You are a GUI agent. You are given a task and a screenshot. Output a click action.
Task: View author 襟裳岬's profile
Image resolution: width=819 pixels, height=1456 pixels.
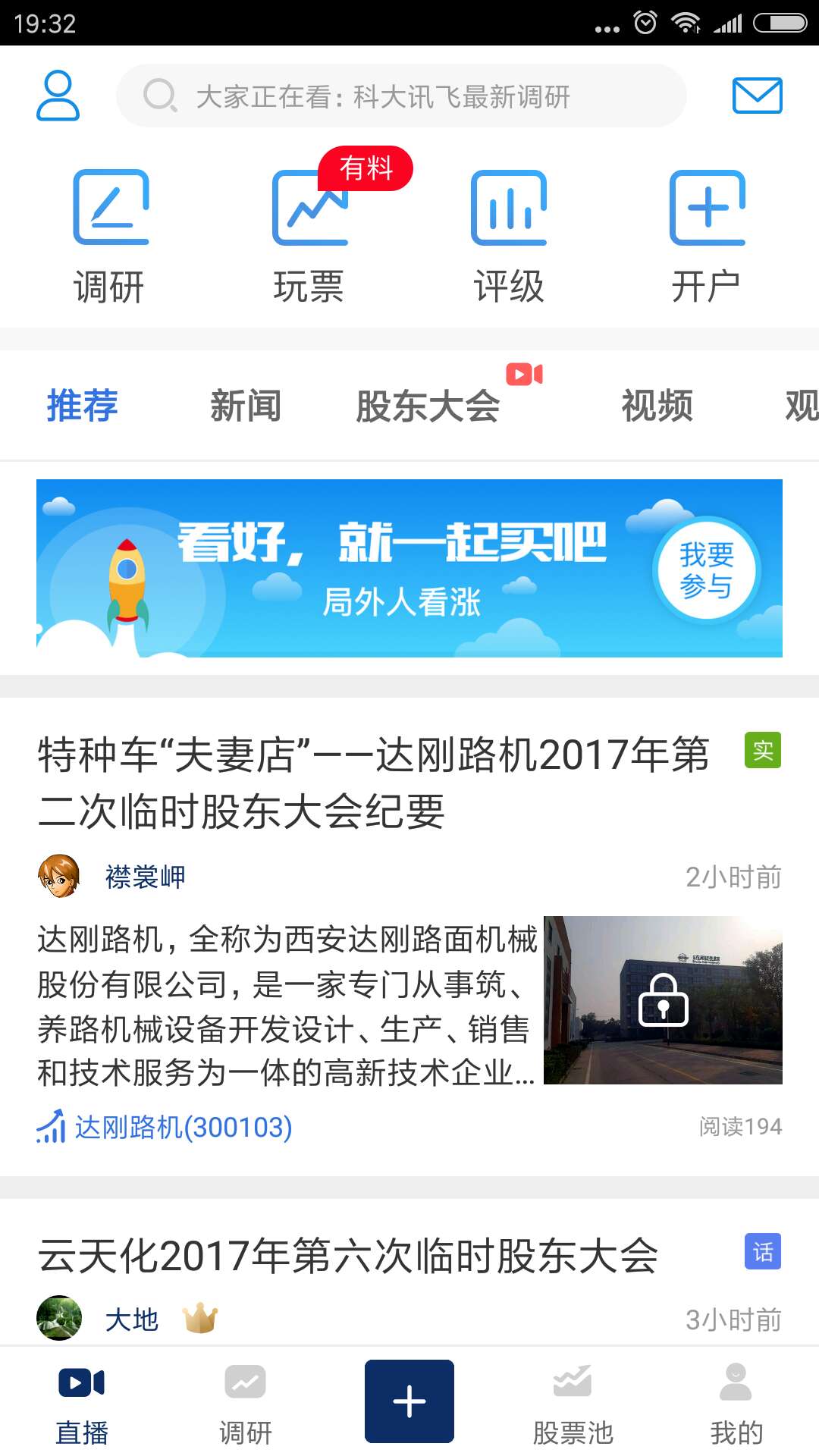point(144,877)
